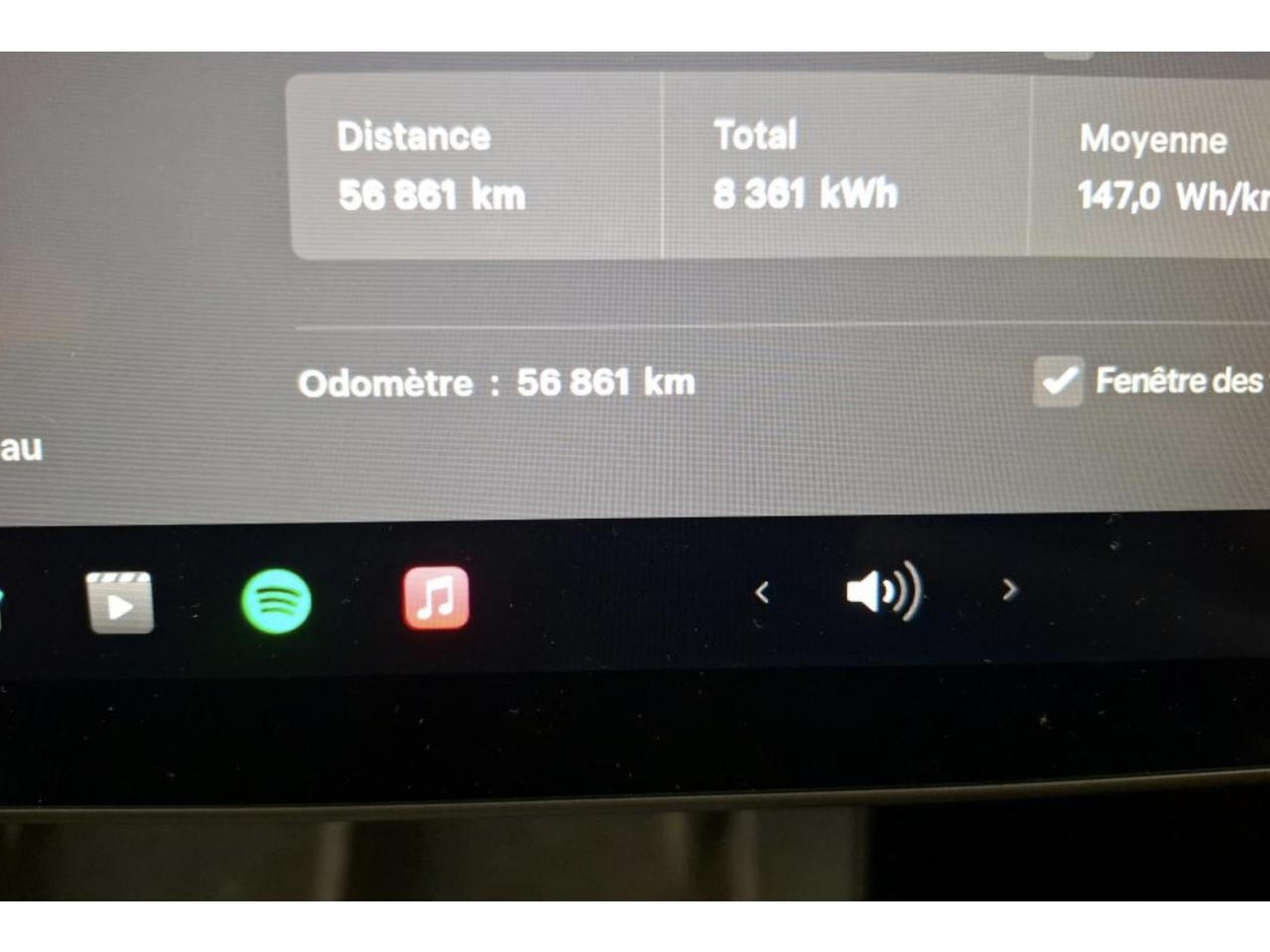Launch Spotify from the dock
Image resolution: width=1270 pixels, height=952 pixels.
click(x=277, y=601)
